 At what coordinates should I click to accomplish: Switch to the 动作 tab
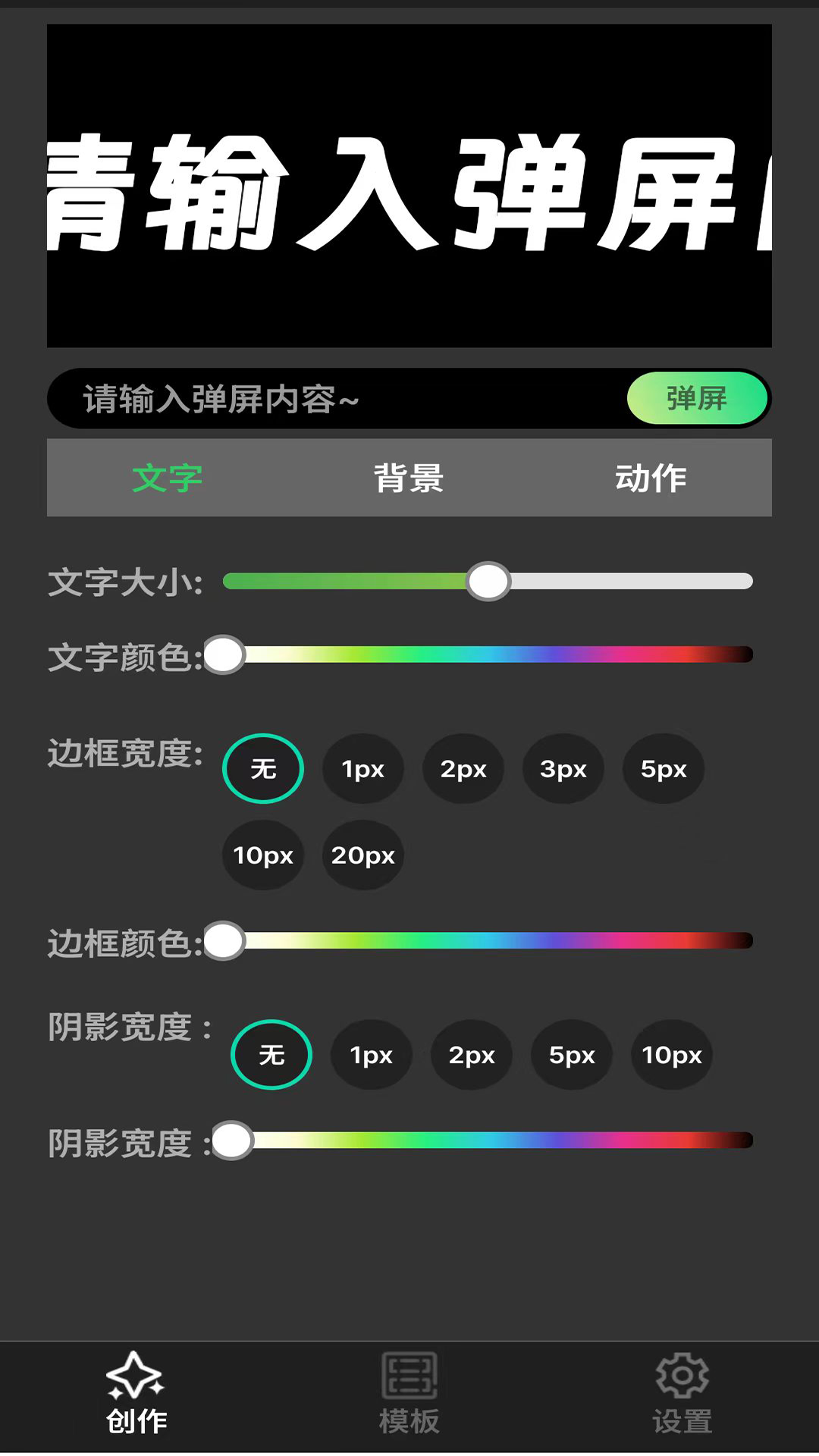point(651,478)
